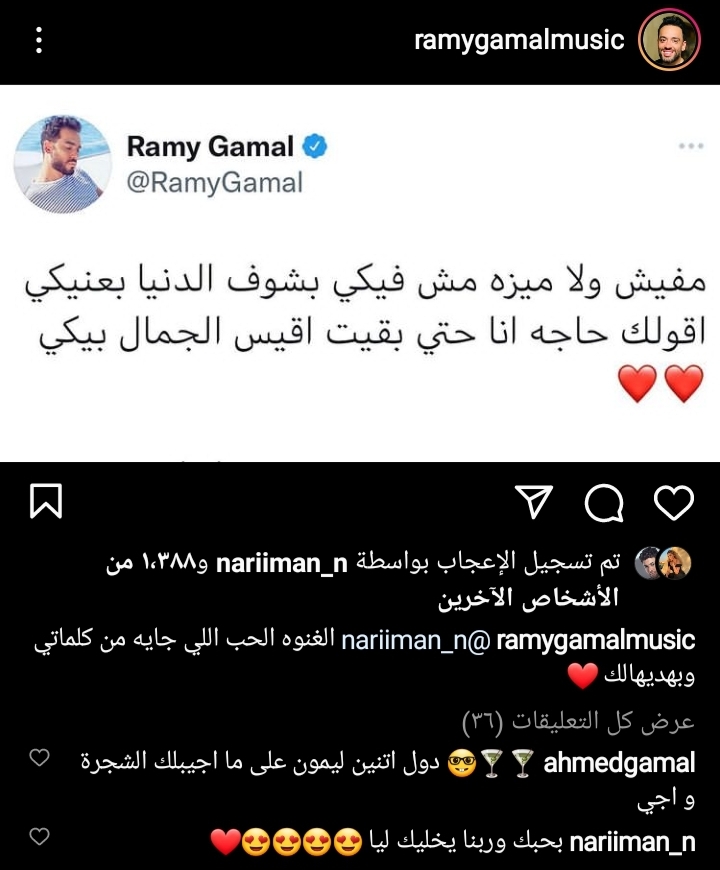Image resolution: width=720 pixels, height=870 pixels.
Task: Tap ramygamalmusic's profile picture in the header
Action: point(670,41)
